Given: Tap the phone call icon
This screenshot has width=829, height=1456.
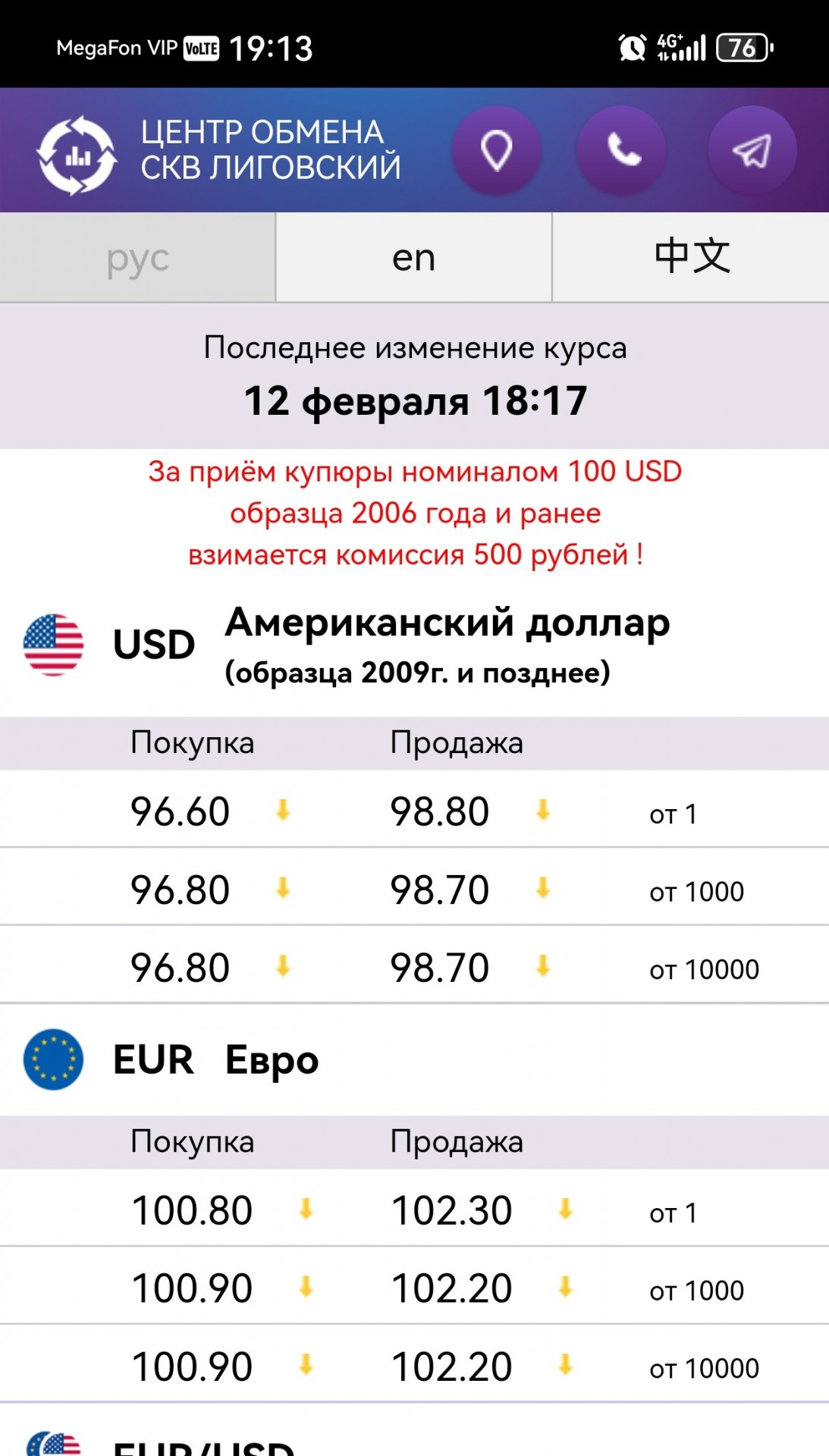Looking at the screenshot, I should coord(621,150).
